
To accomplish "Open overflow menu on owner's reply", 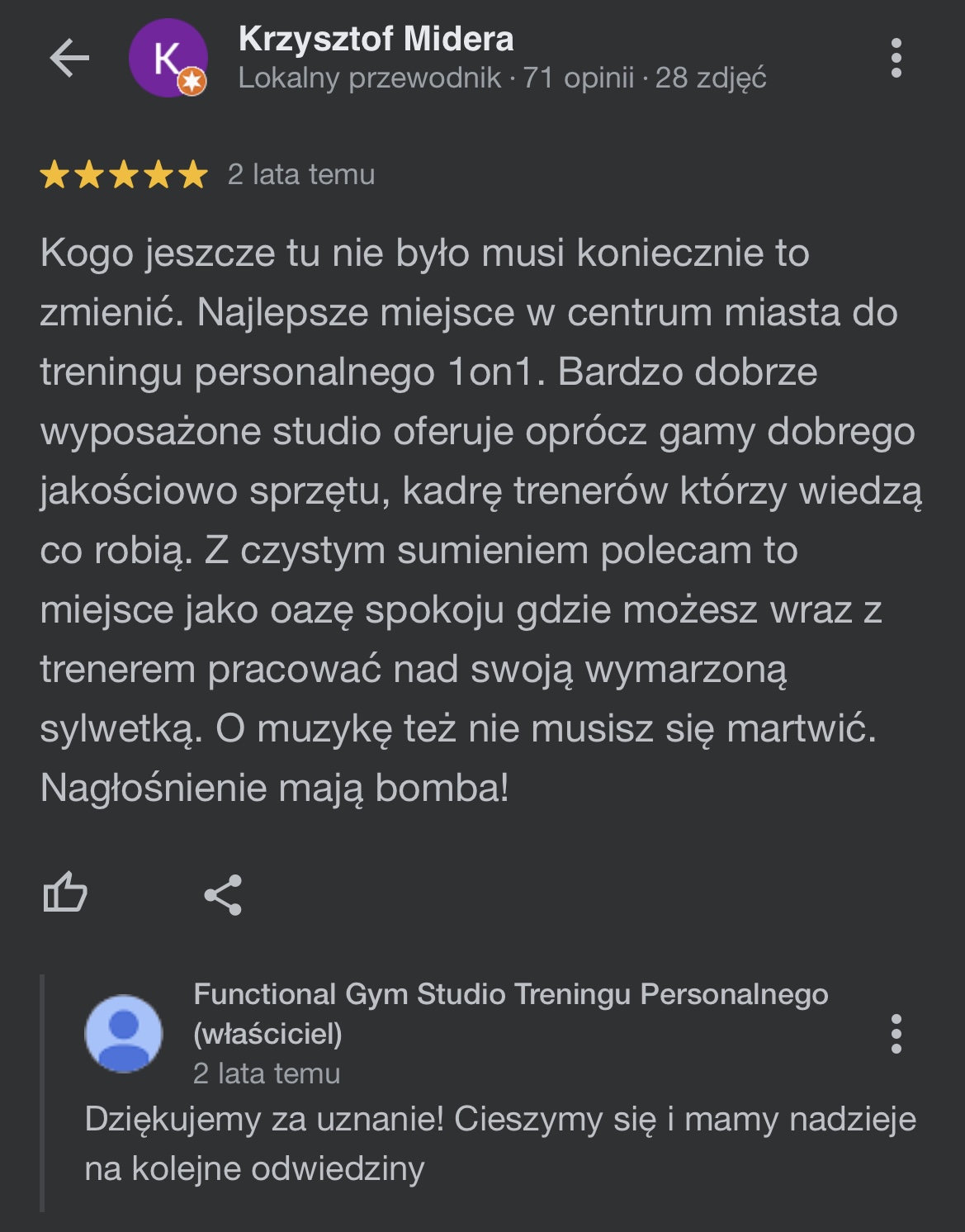I will (x=896, y=1034).
